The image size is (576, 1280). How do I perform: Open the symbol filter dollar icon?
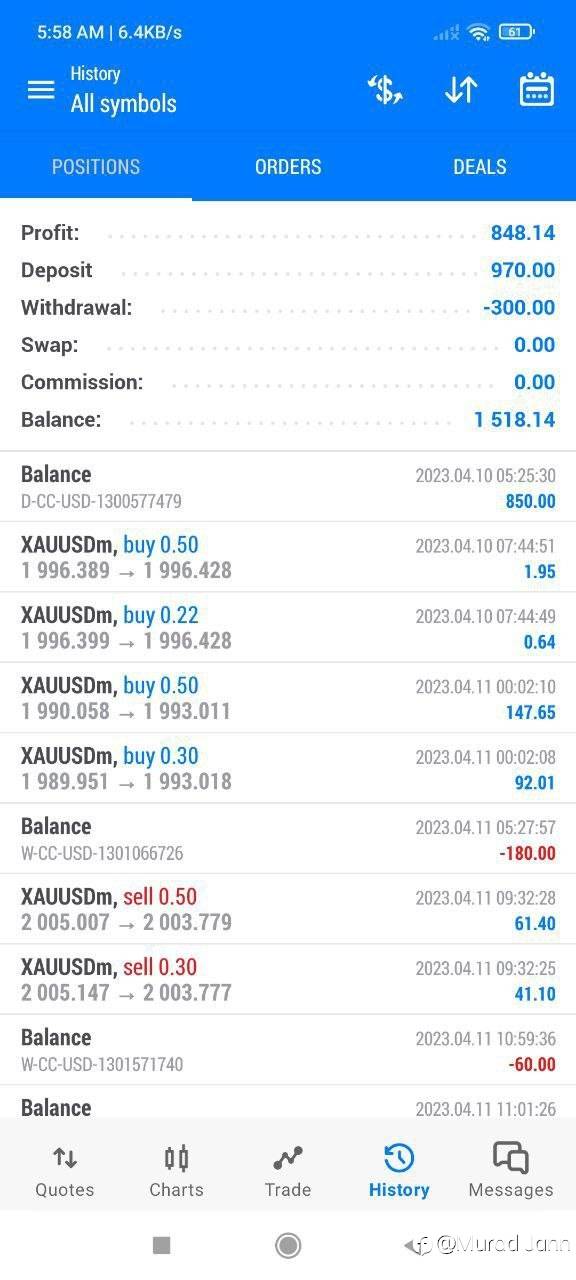pyautogui.click(x=385, y=90)
